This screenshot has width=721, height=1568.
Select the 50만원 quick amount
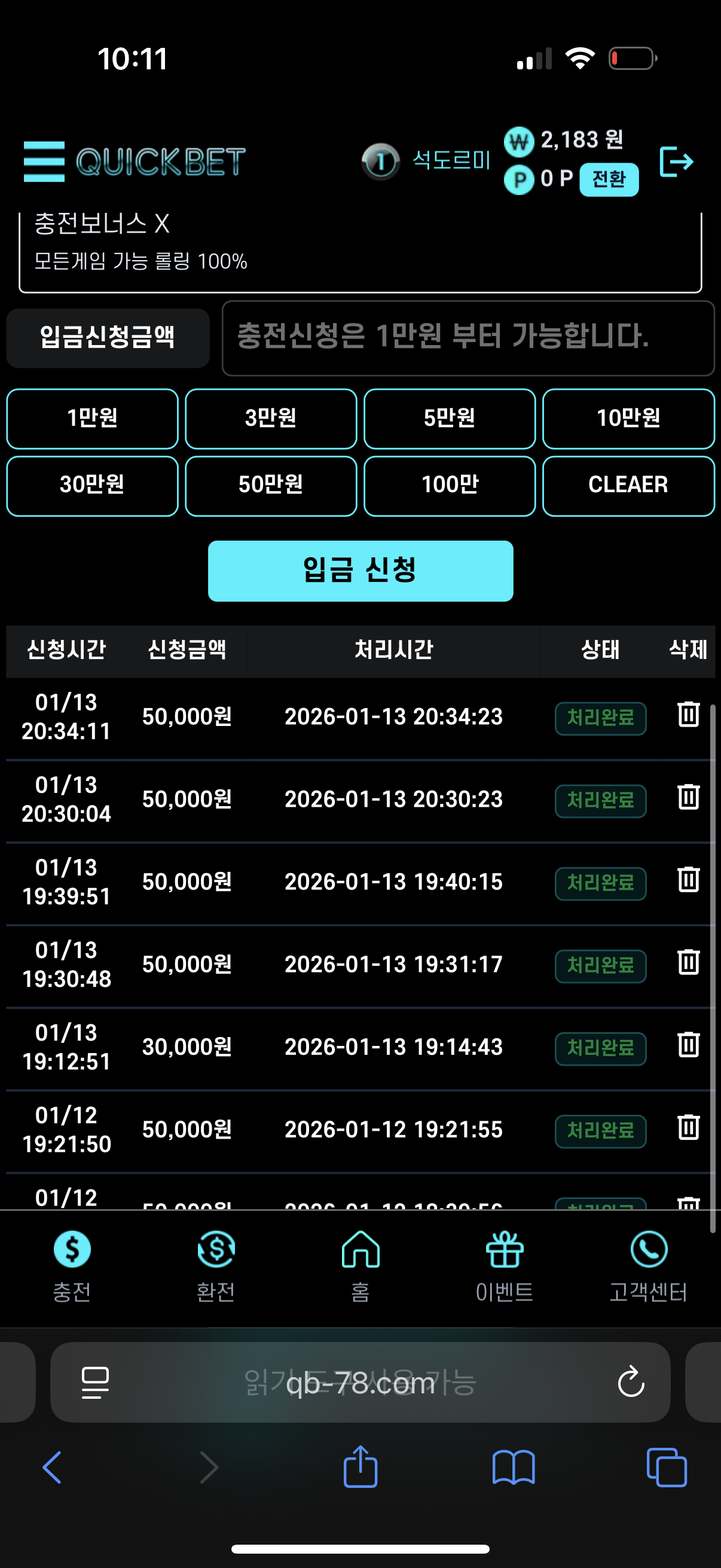tap(271, 485)
